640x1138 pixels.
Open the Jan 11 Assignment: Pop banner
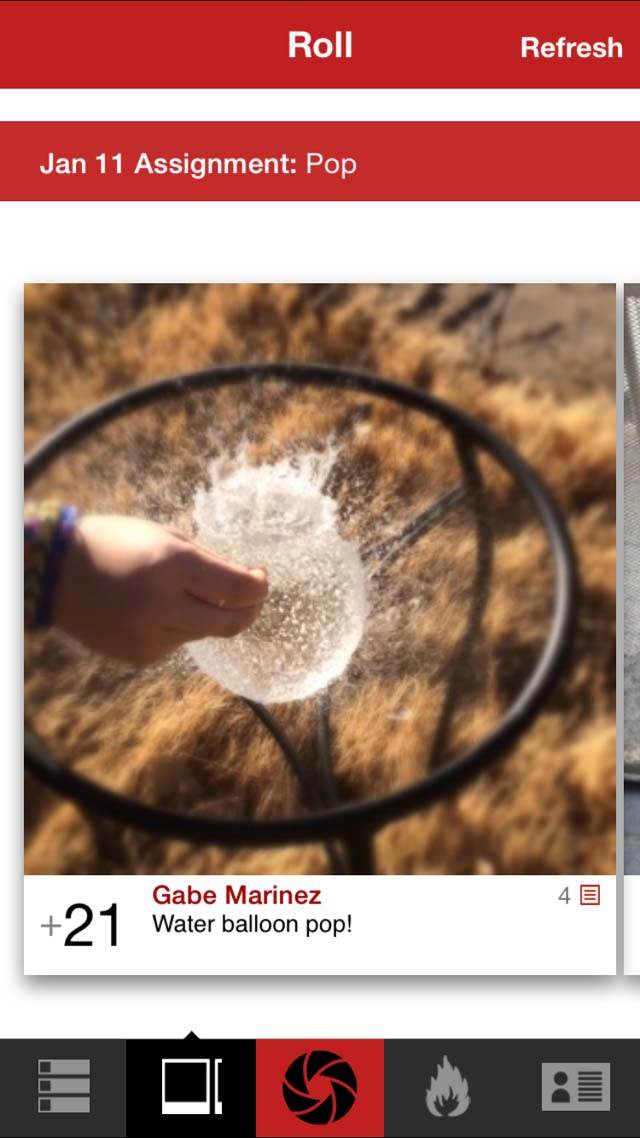point(320,161)
